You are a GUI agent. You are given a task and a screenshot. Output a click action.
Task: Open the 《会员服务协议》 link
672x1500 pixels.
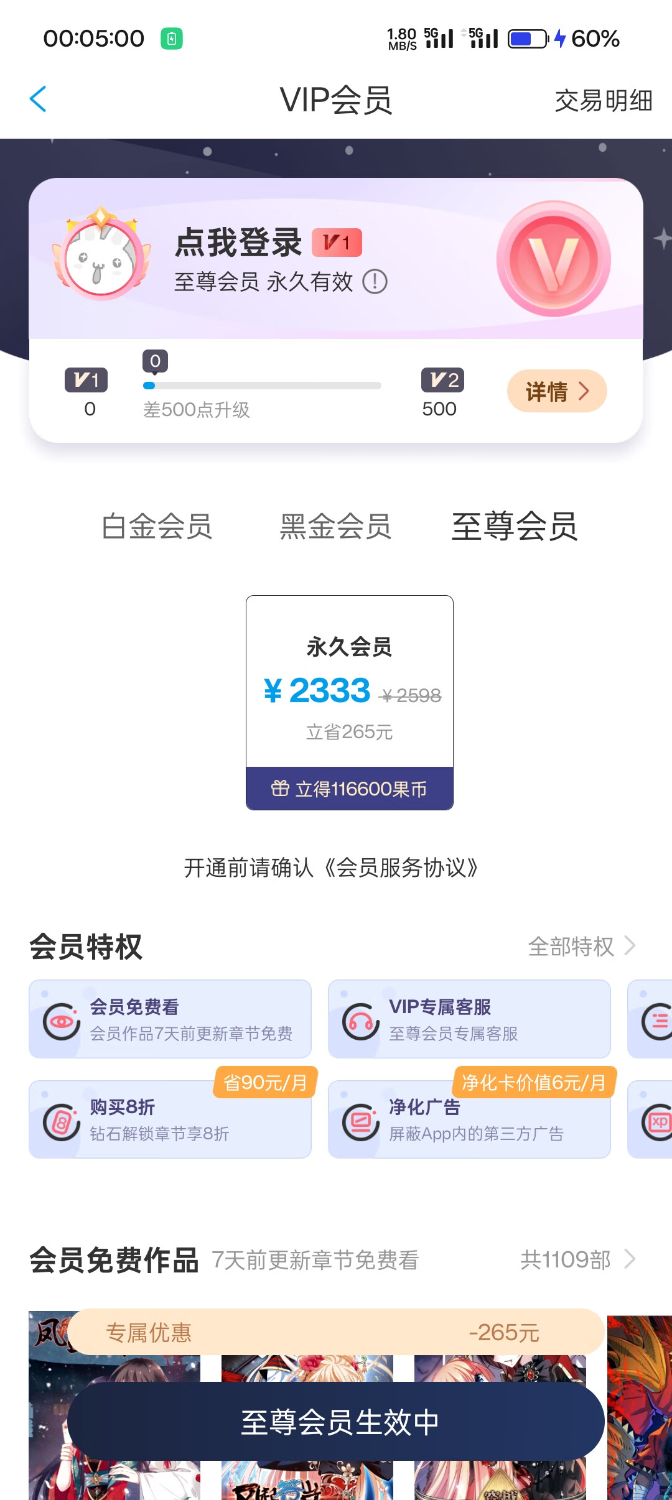point(400,867)
